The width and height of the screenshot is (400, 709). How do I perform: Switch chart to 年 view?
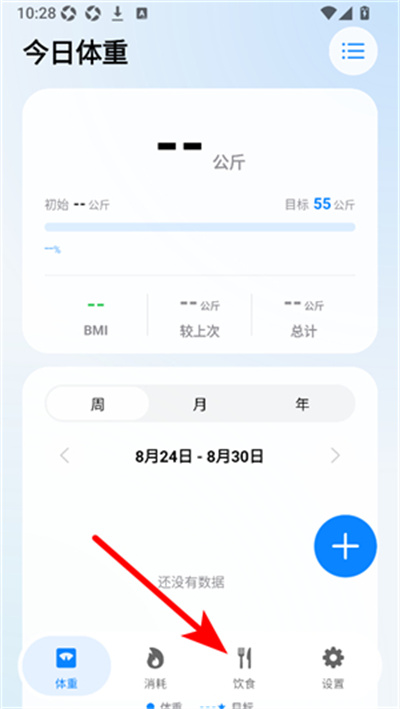(302, 403)
